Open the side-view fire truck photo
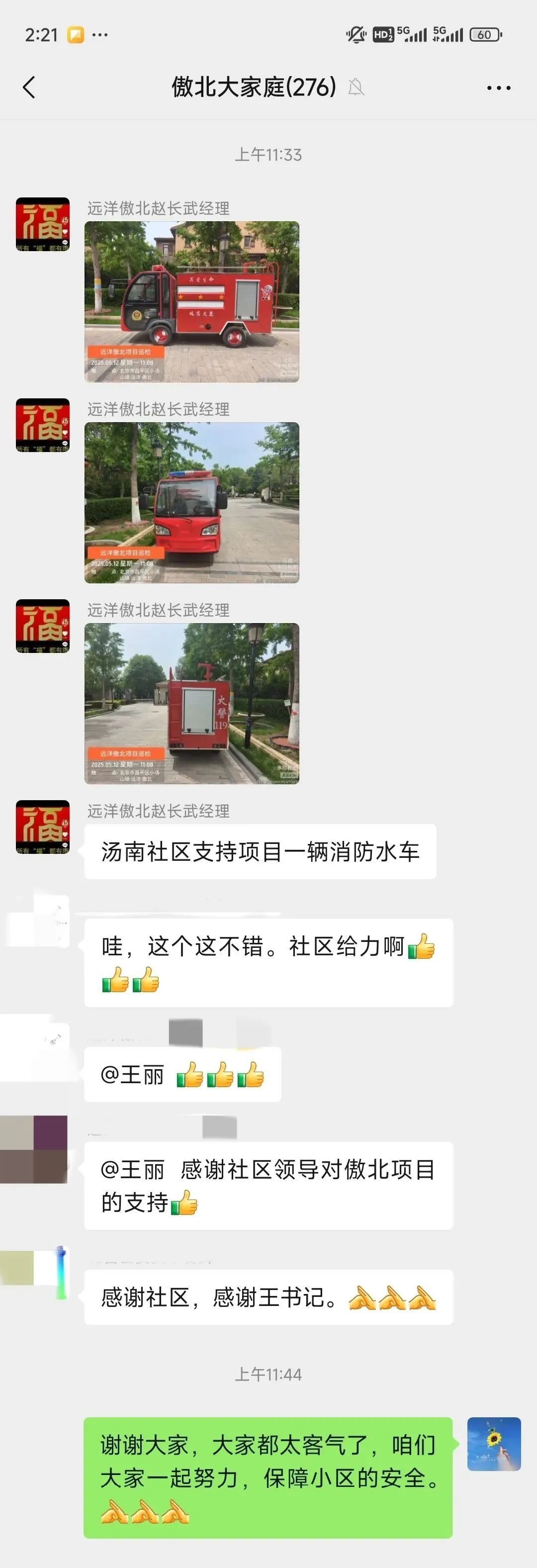This screenshot has width=537, height=1568. (x=192, y=302)
